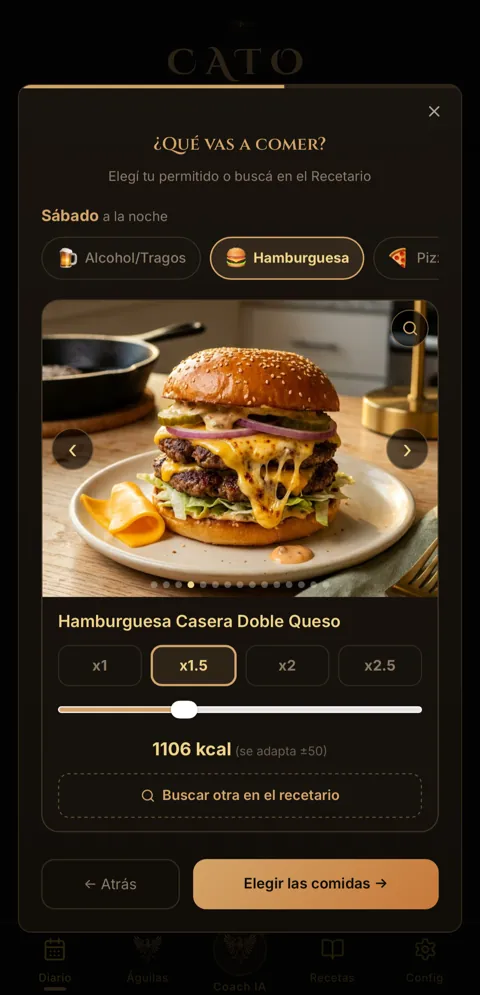480x995 pixels.
Task: Go back with the Atrás button
Action: pyautogui.click(x=110, y=884)
